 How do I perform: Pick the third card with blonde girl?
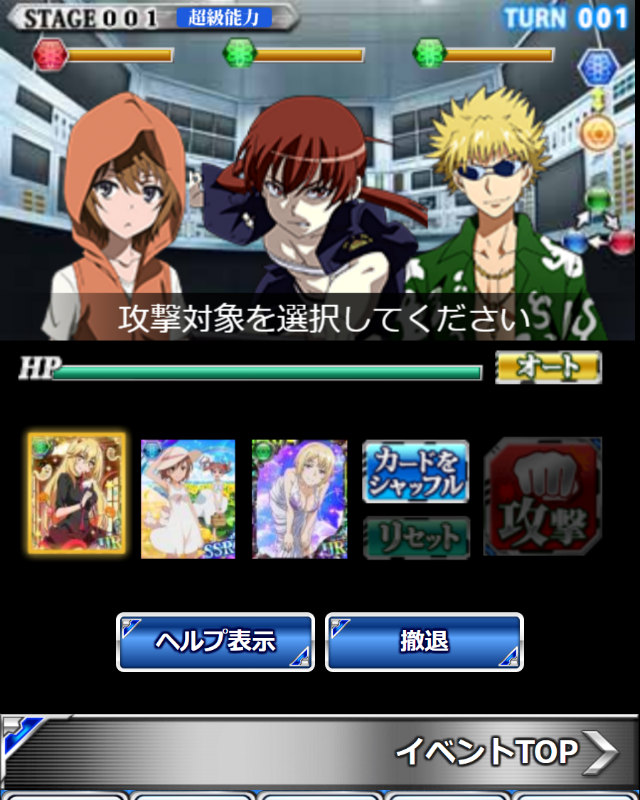pos(299,498)
